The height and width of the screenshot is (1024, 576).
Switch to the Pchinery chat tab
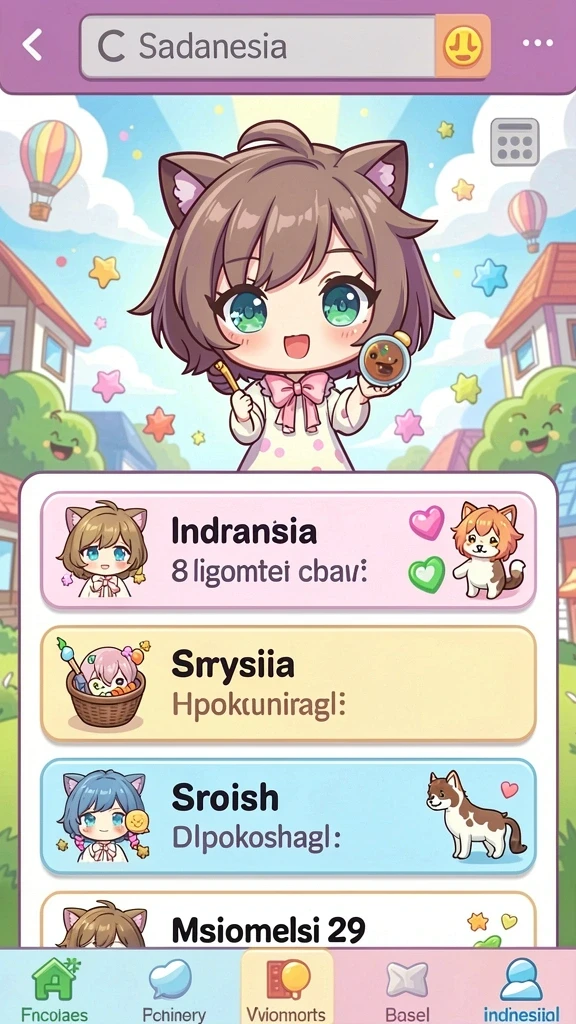coord(173,988)
